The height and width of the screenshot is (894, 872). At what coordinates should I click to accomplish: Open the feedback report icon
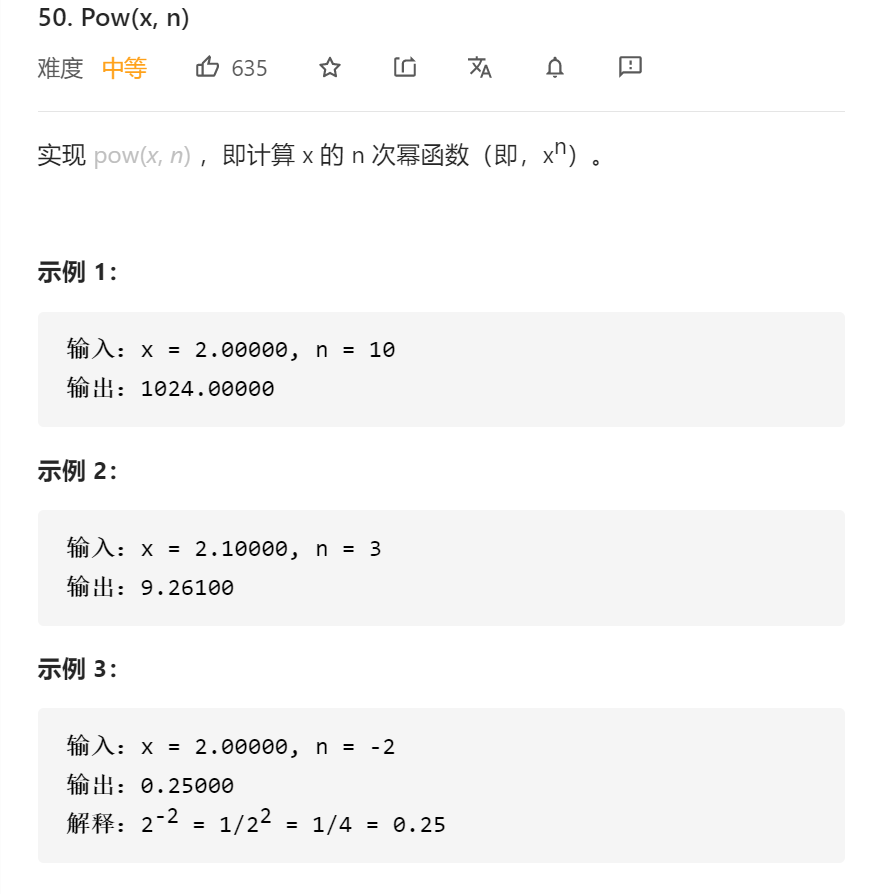point(630,67)
